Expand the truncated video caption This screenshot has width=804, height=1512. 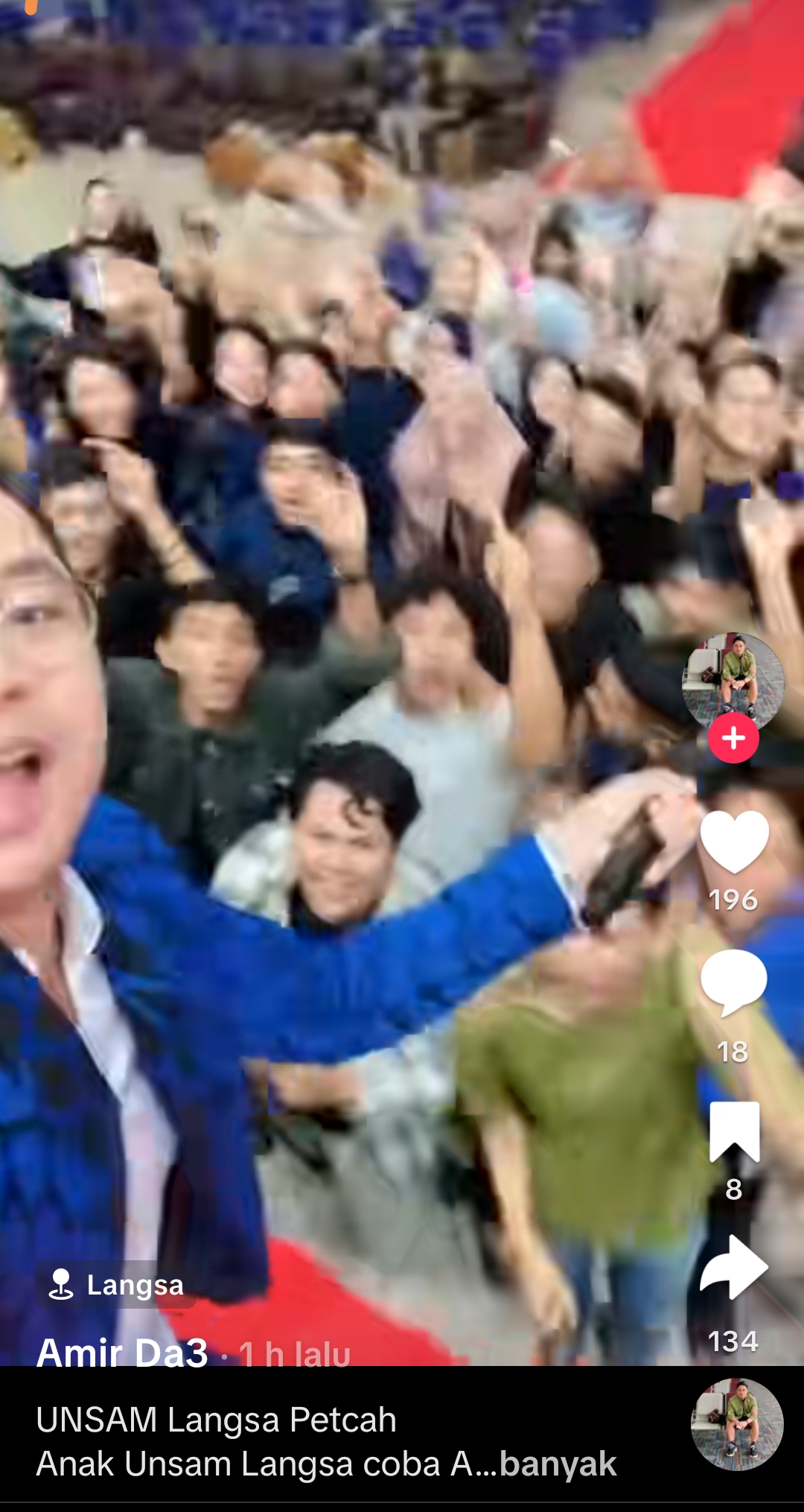[x=557, y=1464]
